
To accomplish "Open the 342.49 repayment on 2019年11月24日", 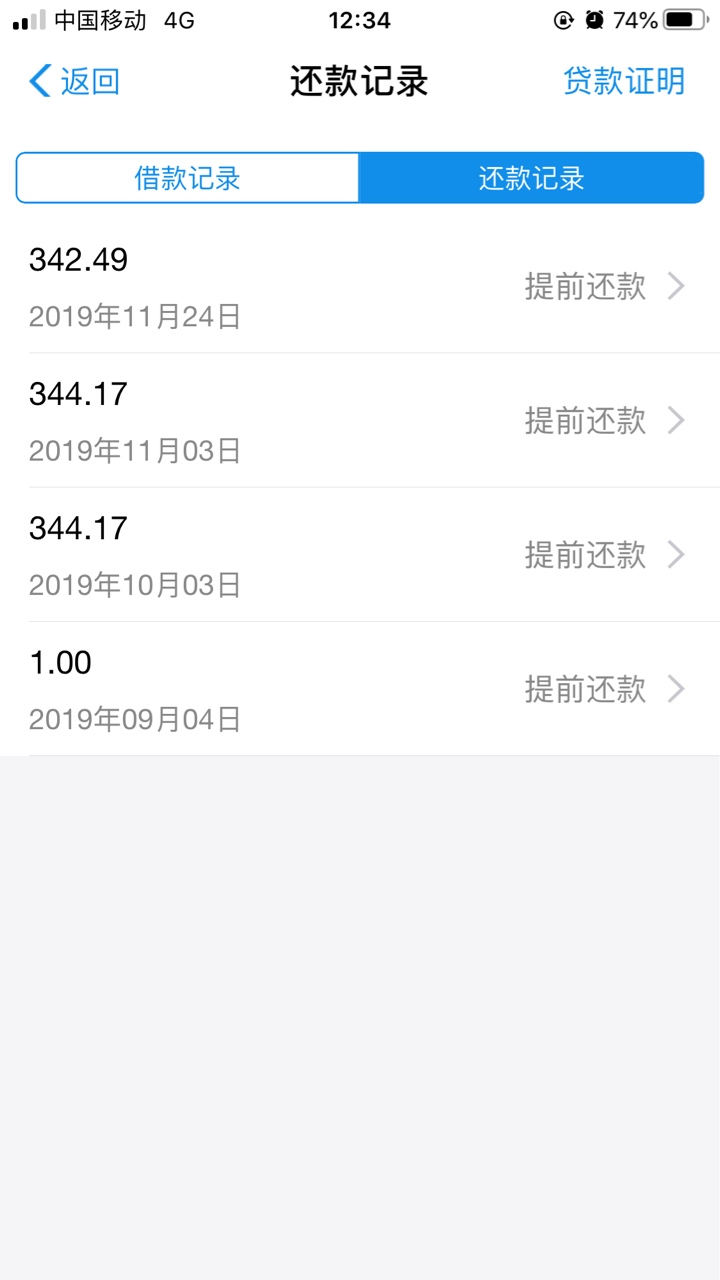I will pos(360,286).
